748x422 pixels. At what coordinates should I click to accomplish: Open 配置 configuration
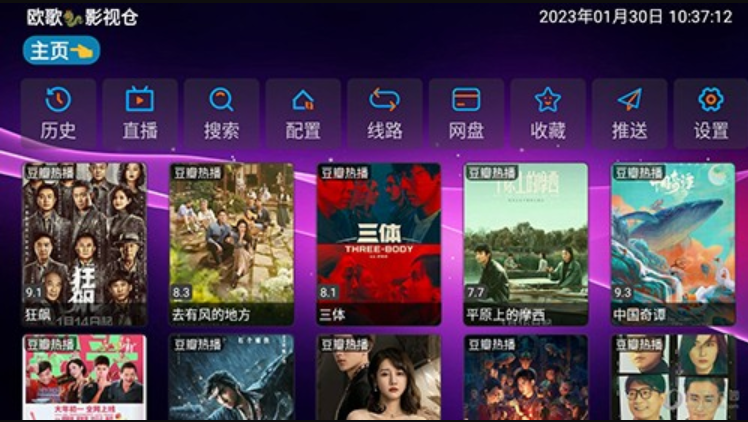coord(303,114)
